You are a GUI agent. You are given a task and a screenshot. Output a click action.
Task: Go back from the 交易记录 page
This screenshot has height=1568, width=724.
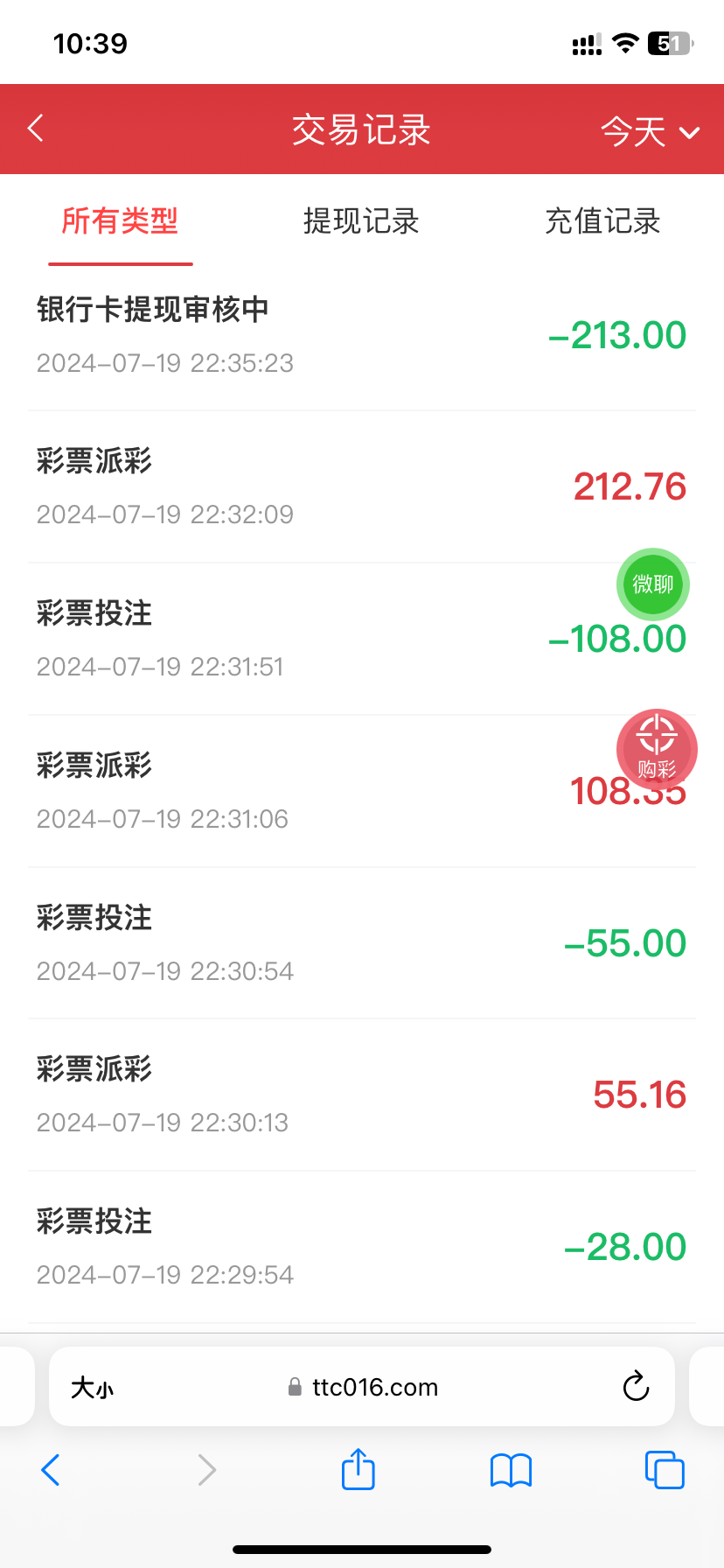pos(36,129)
